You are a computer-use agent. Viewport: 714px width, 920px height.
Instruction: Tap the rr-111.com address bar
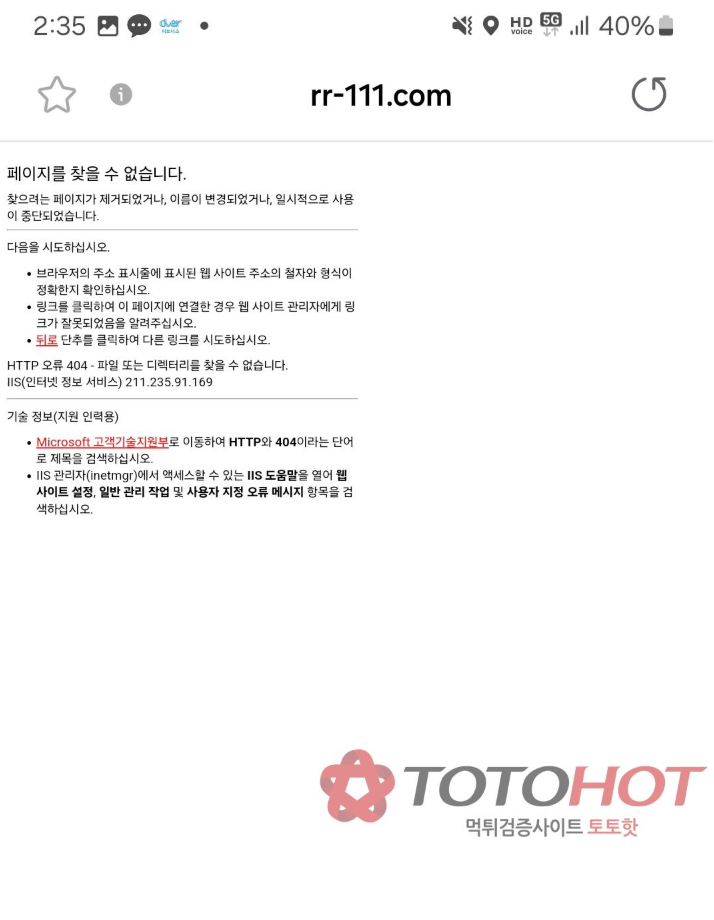pos(381,96)
